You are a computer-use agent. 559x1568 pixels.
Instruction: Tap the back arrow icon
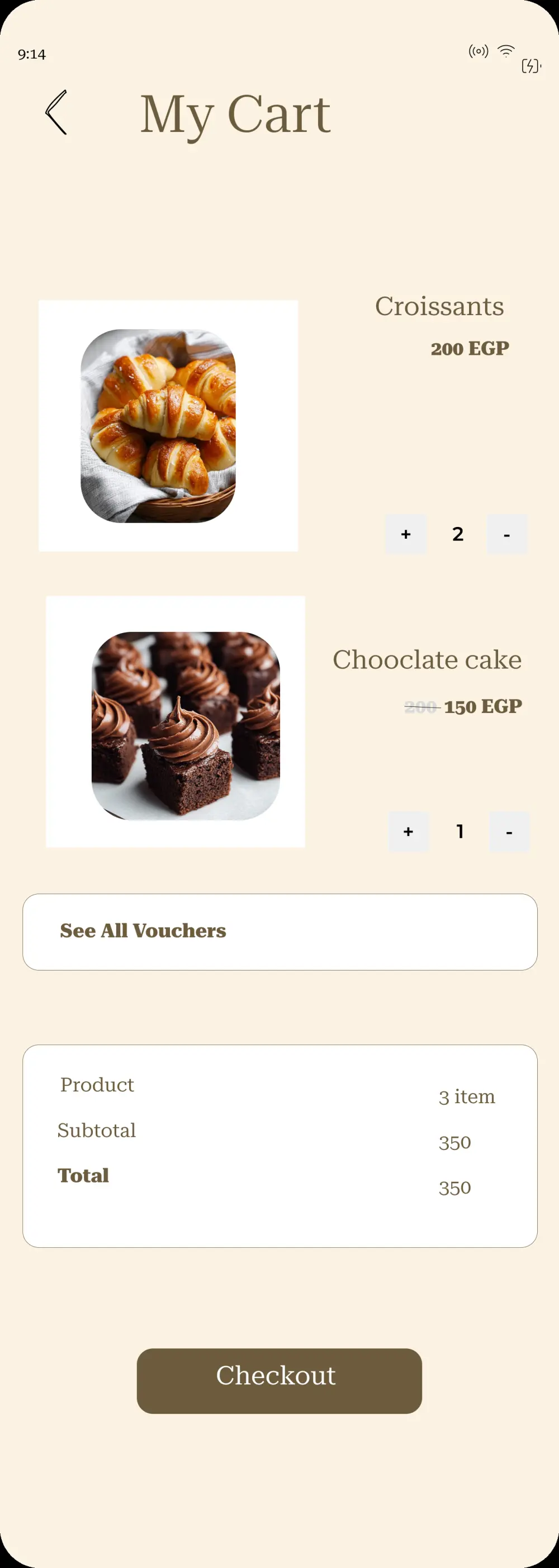click(56, 113)
